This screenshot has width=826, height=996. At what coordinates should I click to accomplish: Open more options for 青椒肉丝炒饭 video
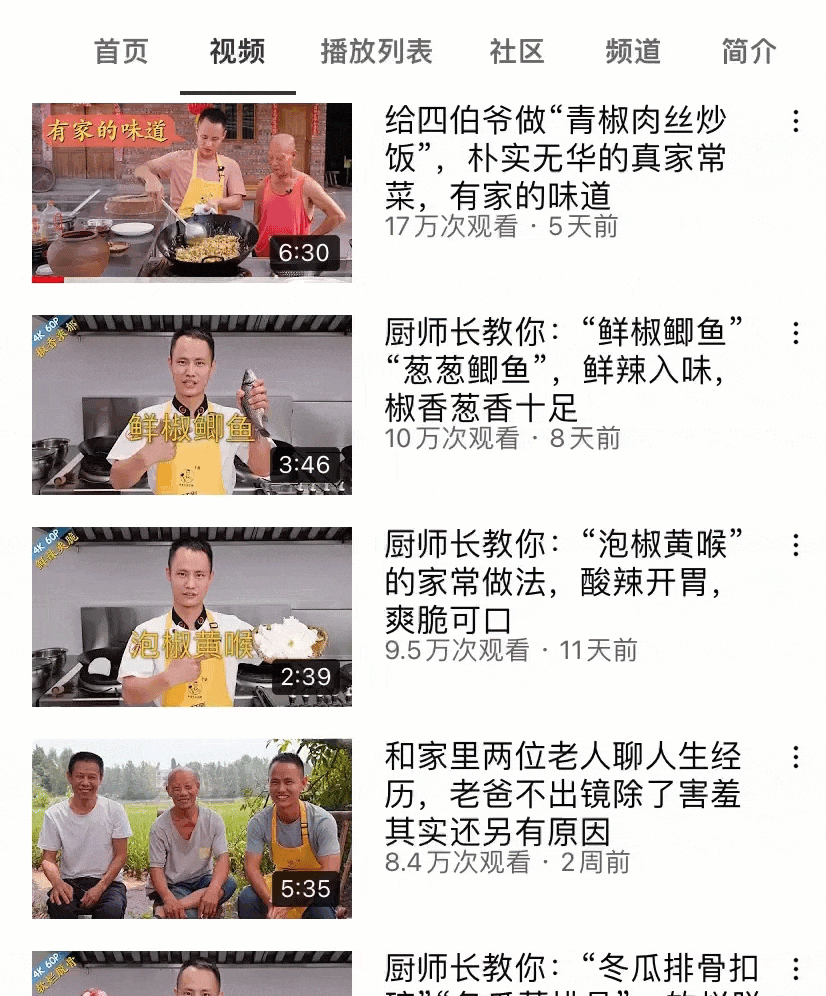click(x=796, y=121)
